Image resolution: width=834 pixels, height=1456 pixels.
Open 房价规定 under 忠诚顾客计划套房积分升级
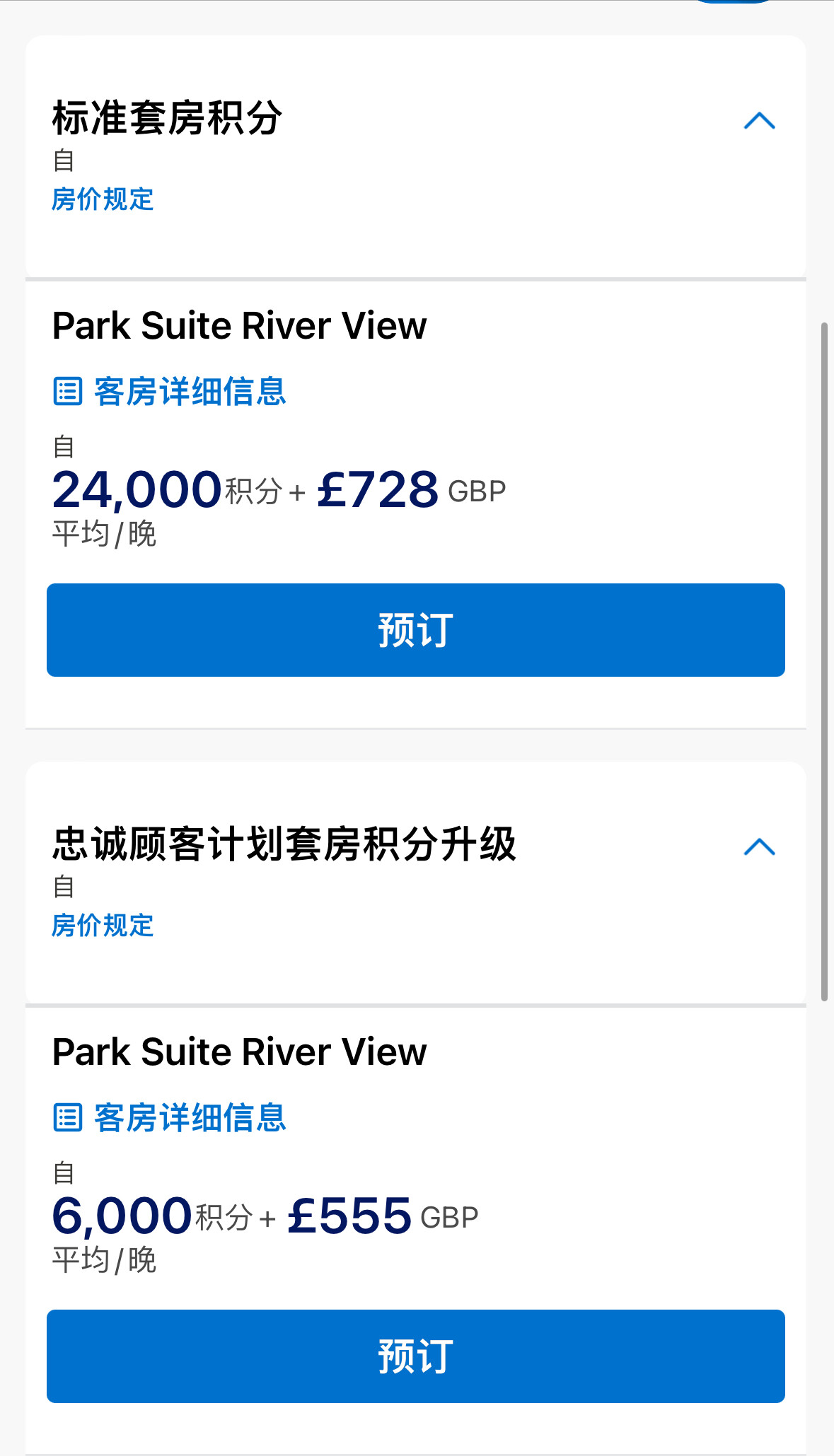pyautogui.click(x=103, y=926)
